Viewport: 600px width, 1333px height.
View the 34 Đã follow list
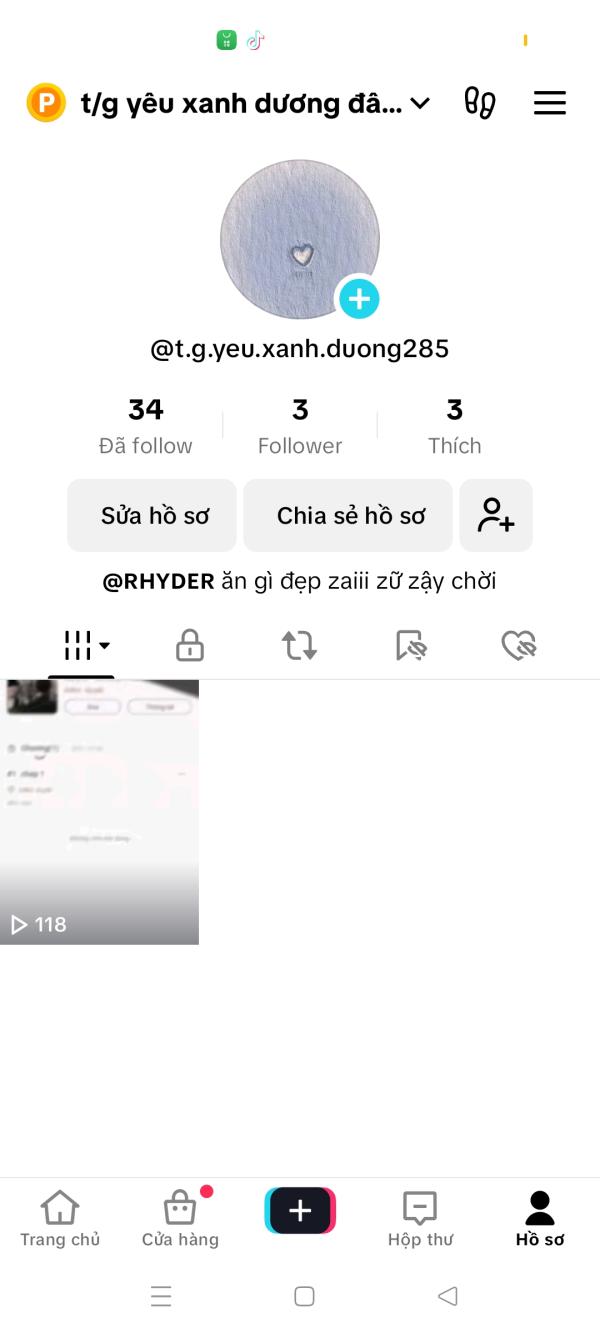(146, 426)
